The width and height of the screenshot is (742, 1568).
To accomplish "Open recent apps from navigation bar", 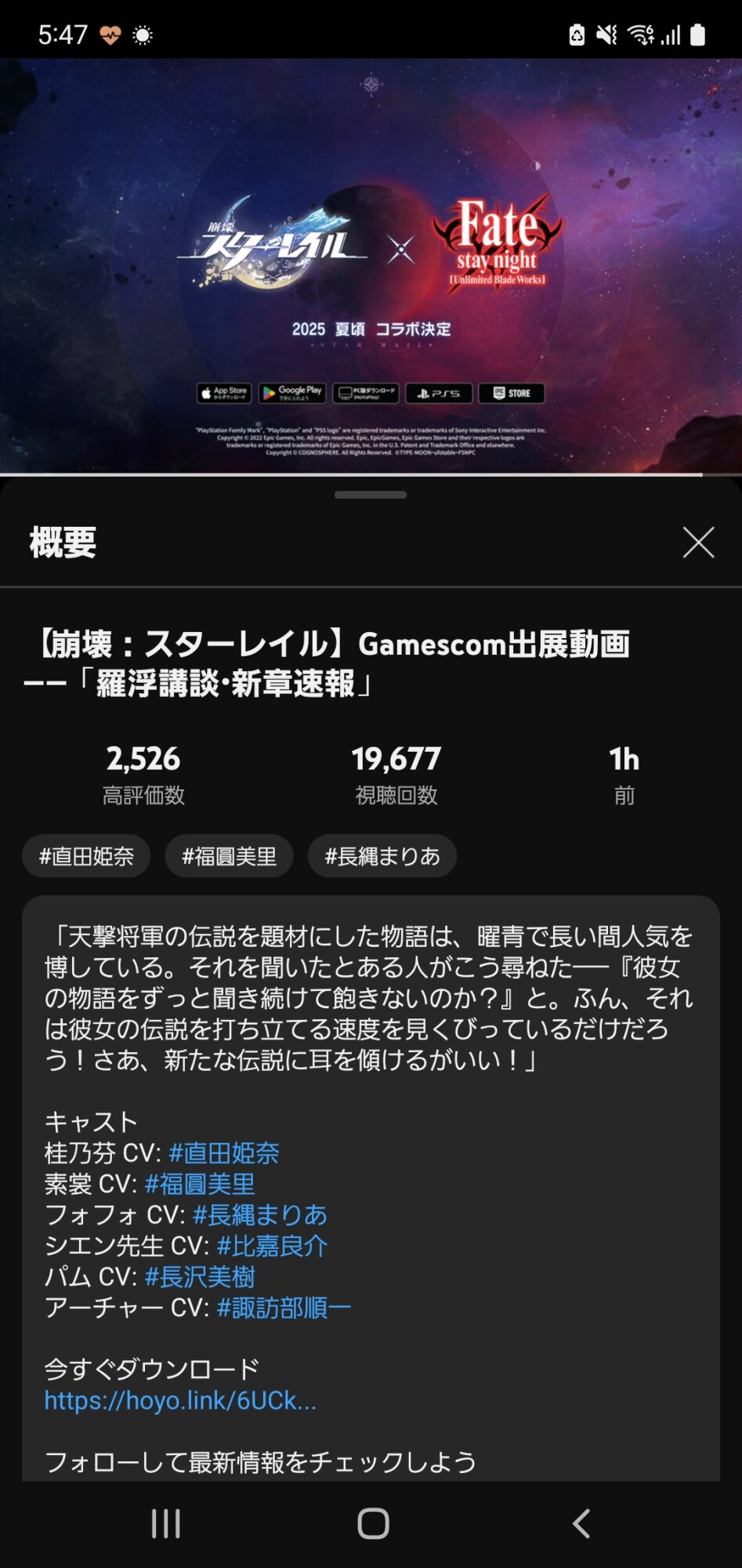I will (165, 1523).
